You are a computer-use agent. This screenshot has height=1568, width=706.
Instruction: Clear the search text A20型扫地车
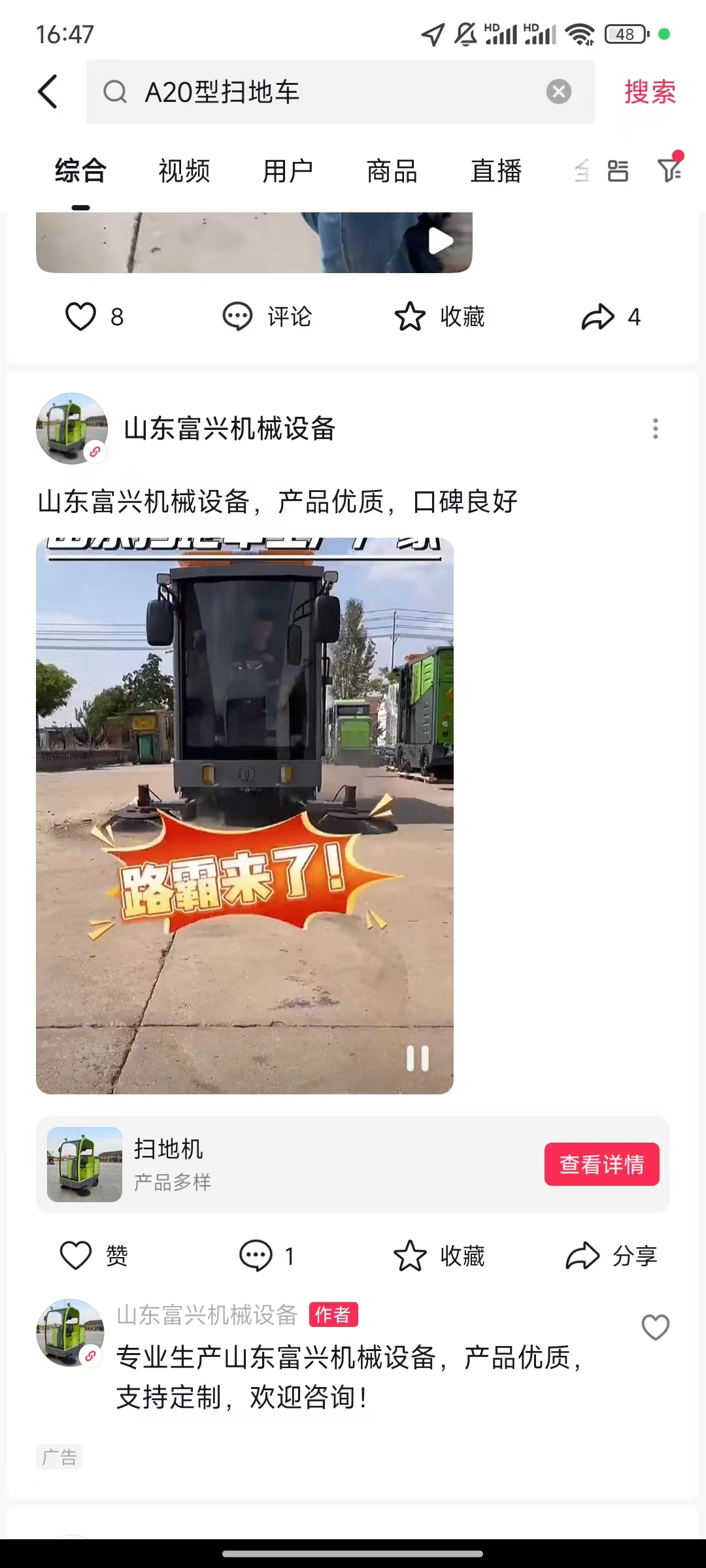558,91
